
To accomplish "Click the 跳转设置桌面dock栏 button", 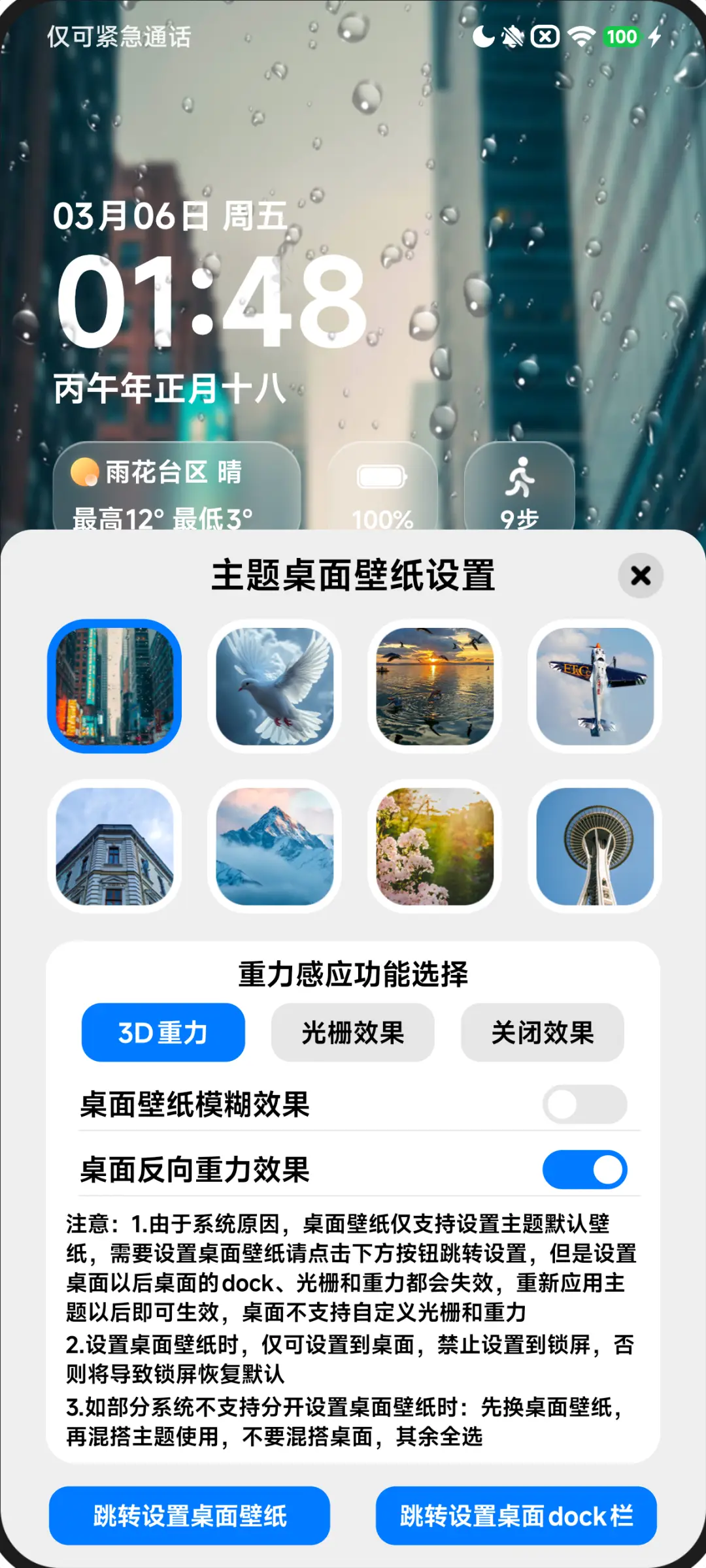I will point(516,1516).
